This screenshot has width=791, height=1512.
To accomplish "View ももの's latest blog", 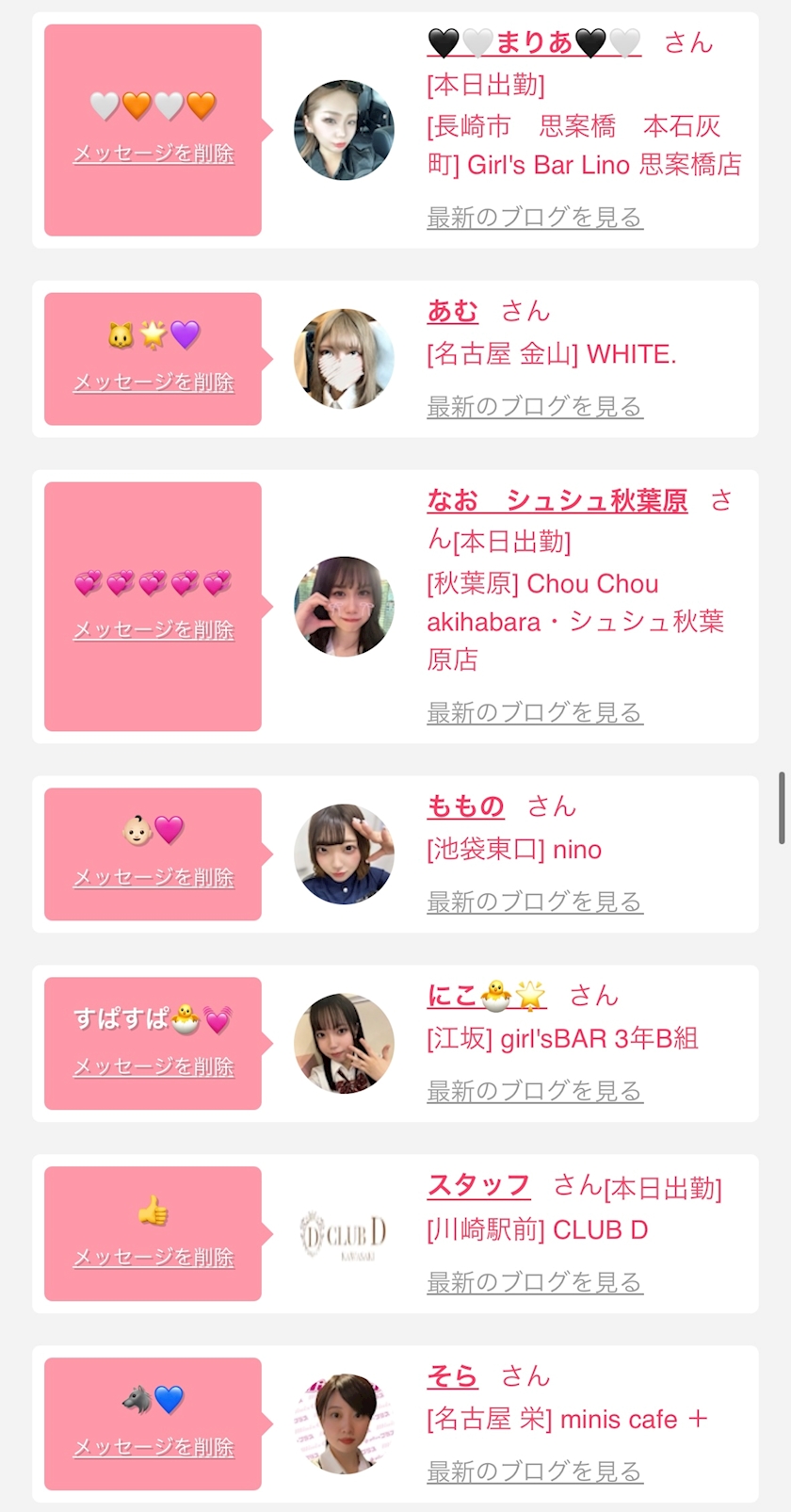I will point(534,902).
